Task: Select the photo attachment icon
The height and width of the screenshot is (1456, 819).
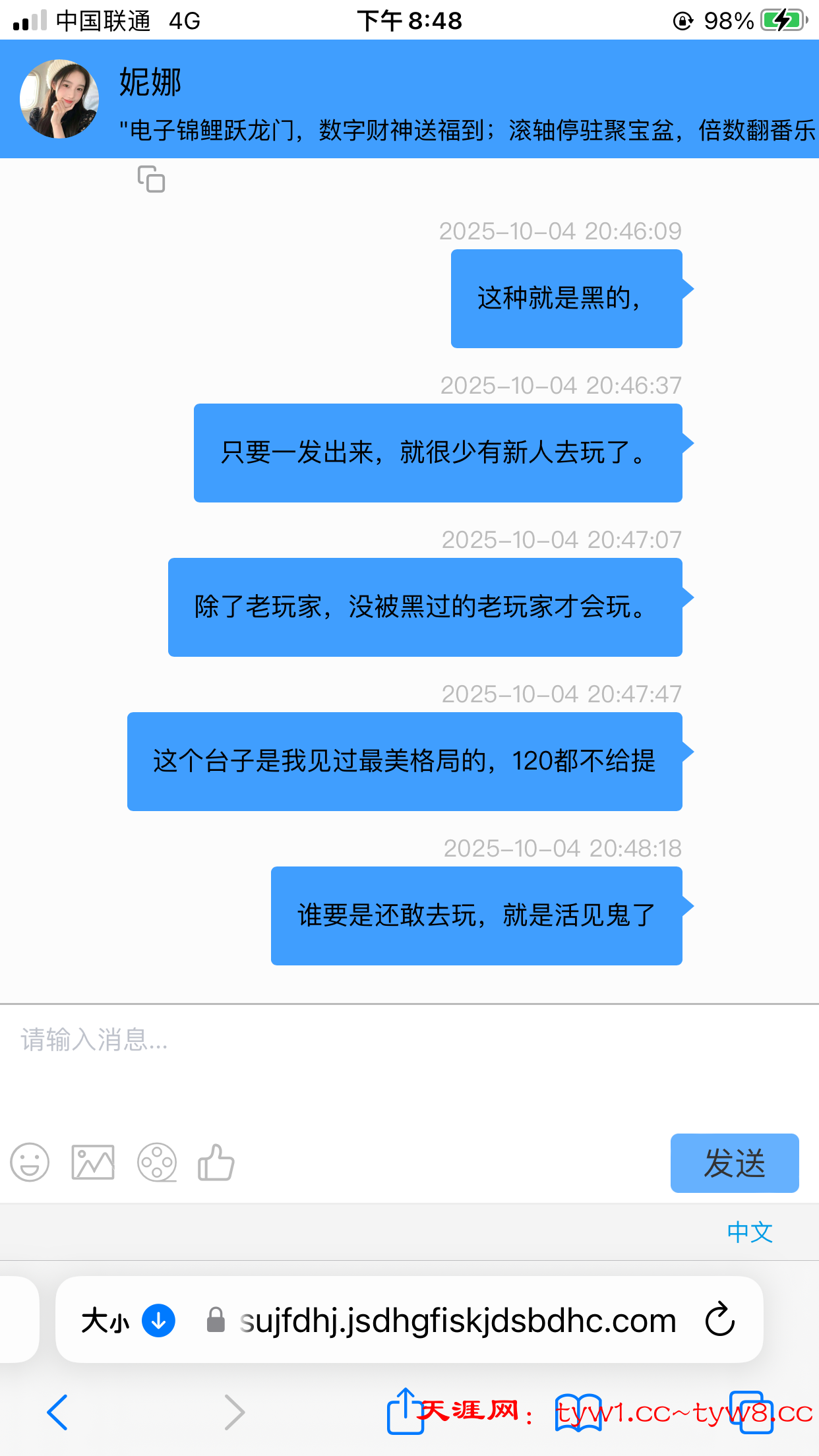Action: (92, 1163)
